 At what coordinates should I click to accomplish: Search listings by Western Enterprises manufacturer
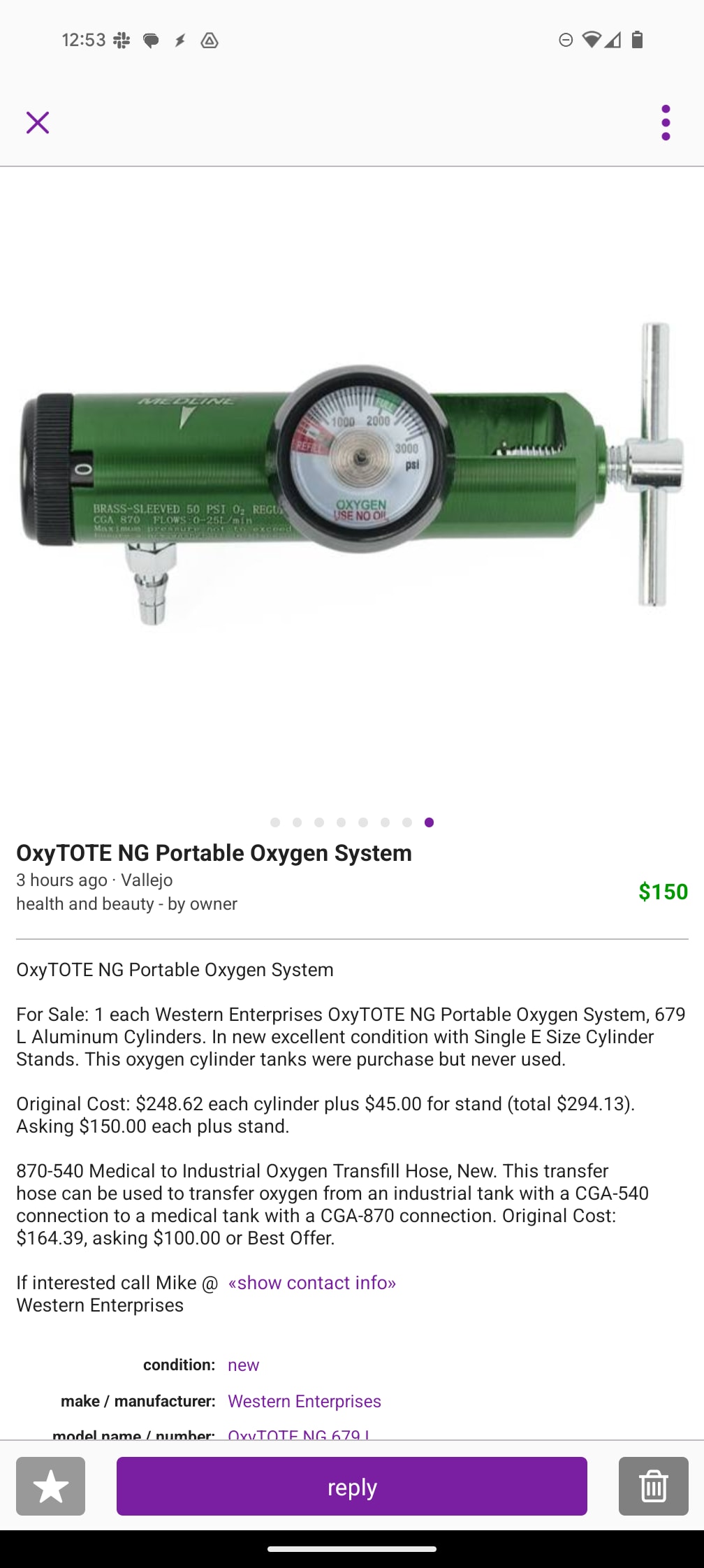coord(305,1402)
